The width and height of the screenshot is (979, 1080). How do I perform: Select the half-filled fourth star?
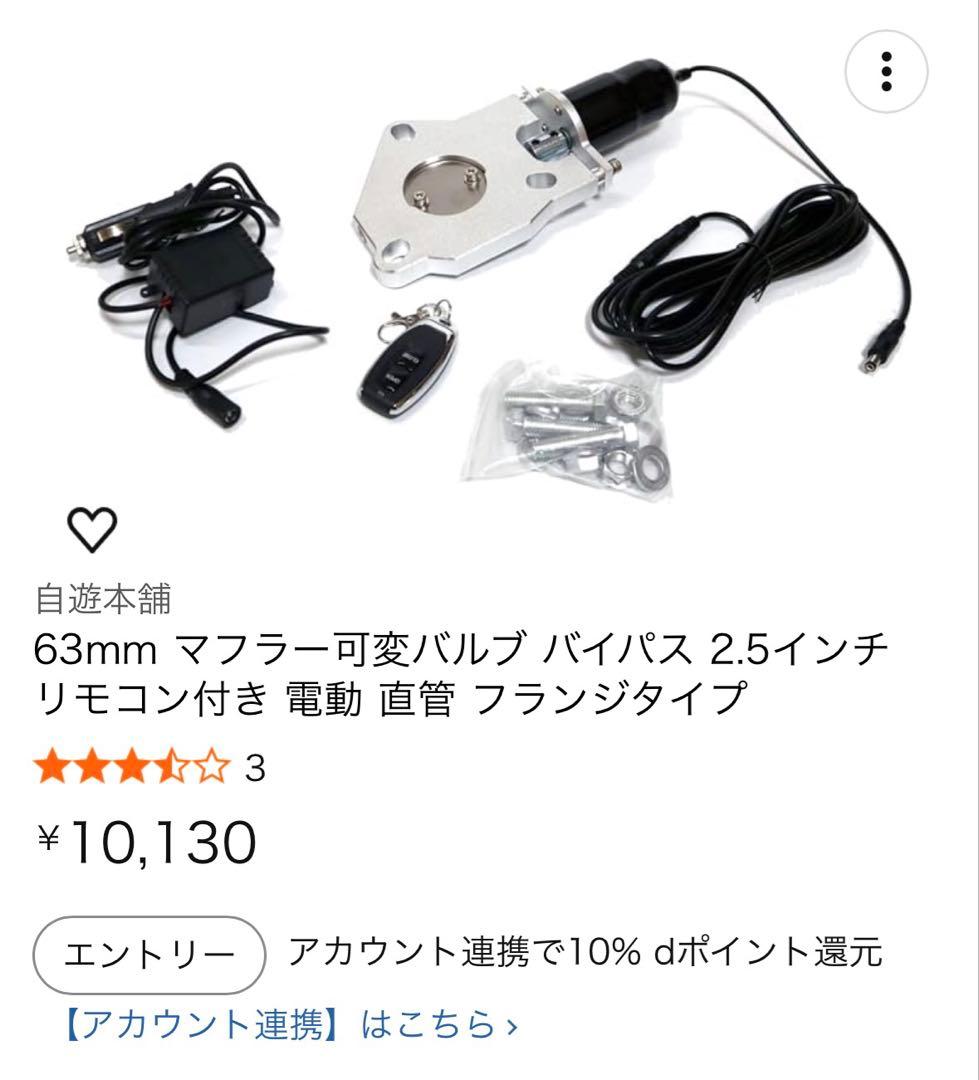pos(172,765)
